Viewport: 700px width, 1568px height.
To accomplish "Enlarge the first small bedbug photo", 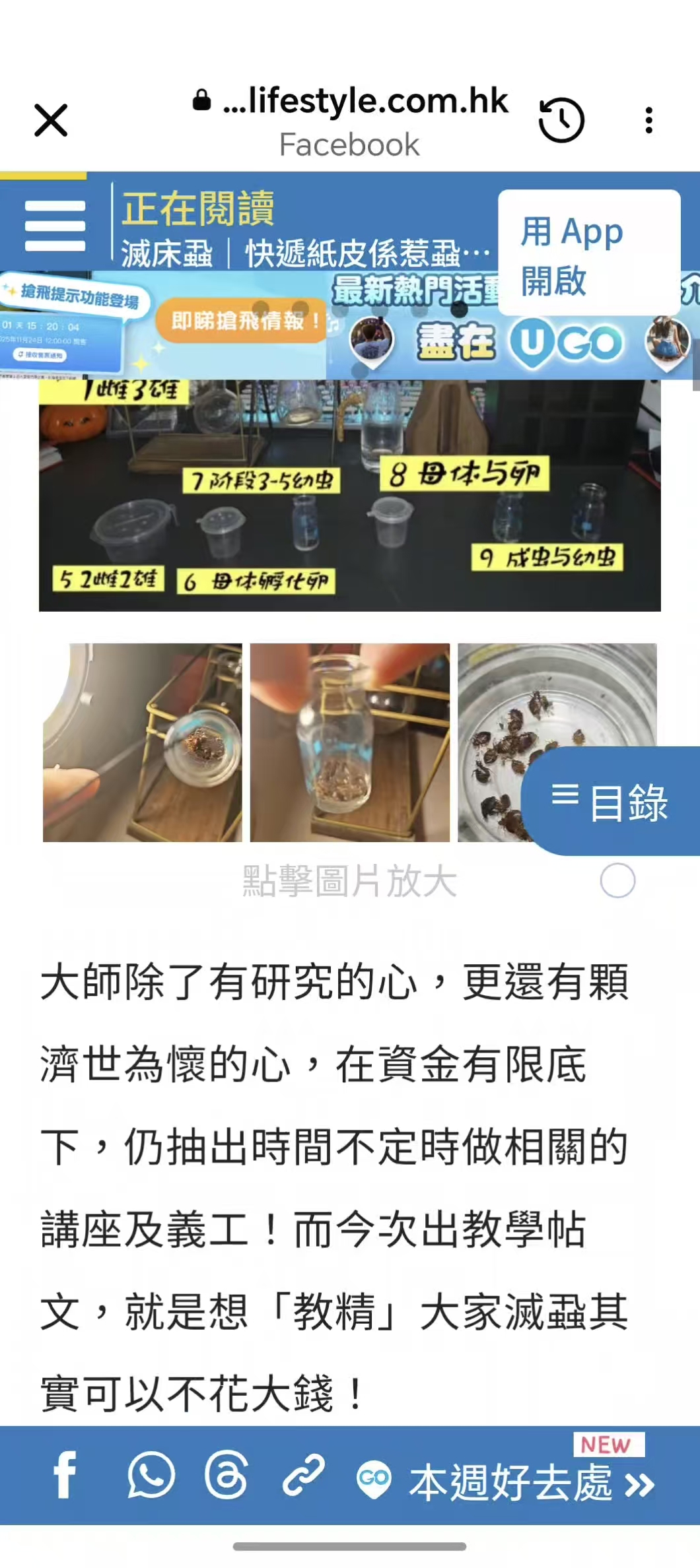I will click(x=143, y=742).
